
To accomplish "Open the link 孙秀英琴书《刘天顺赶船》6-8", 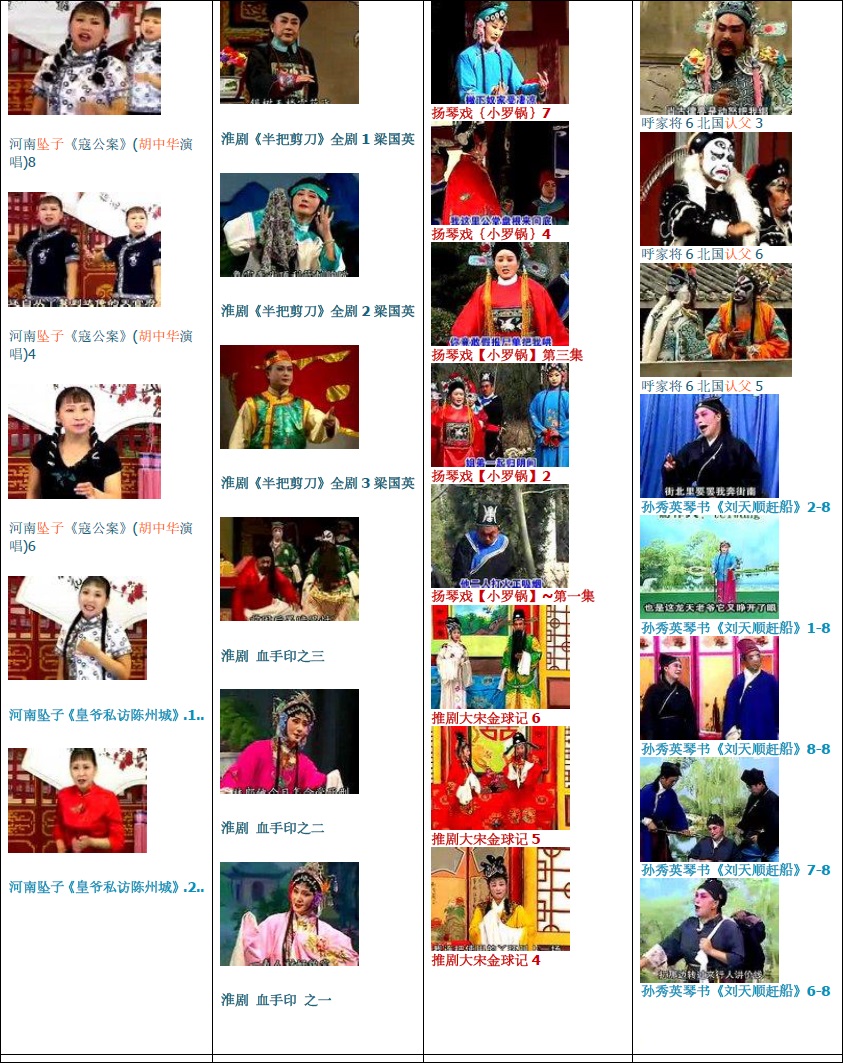I will click(x=735, y=992).
